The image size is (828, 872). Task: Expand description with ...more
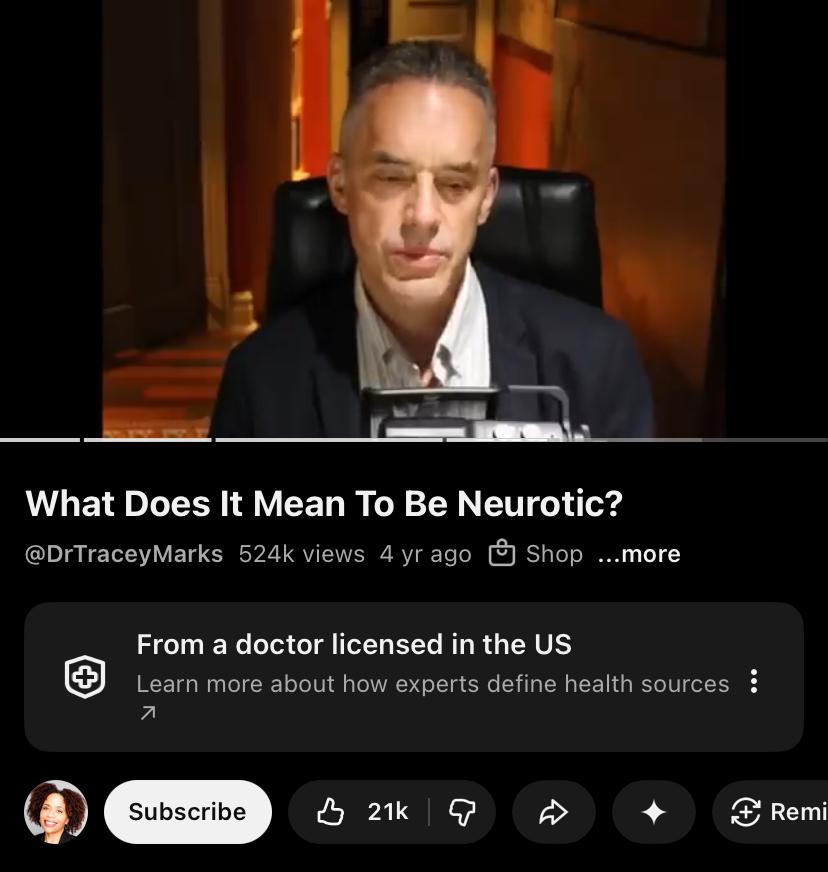coord(638,554)
